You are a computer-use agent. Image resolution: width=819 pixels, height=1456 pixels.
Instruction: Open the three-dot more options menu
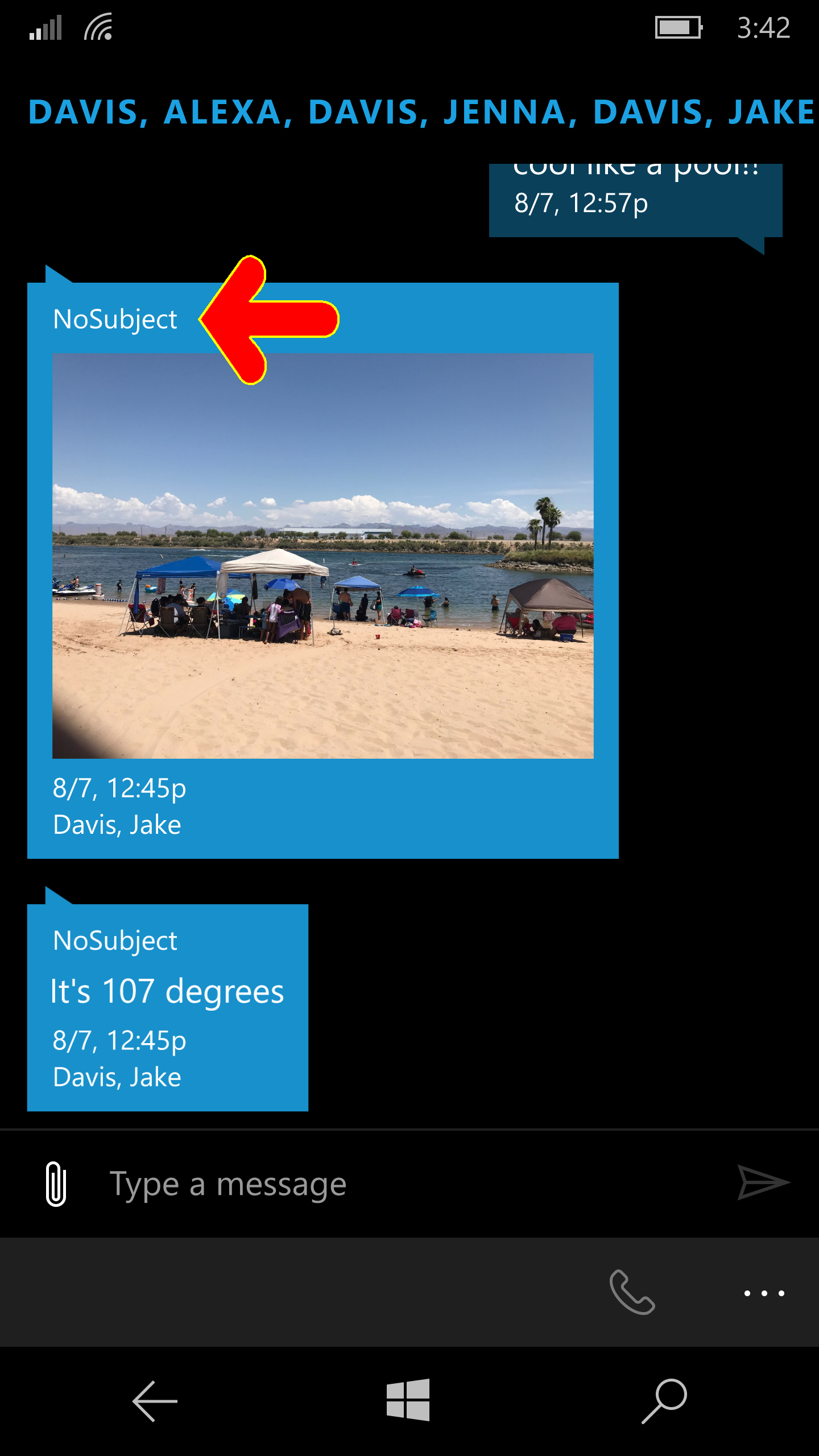tap(764, 1293)
